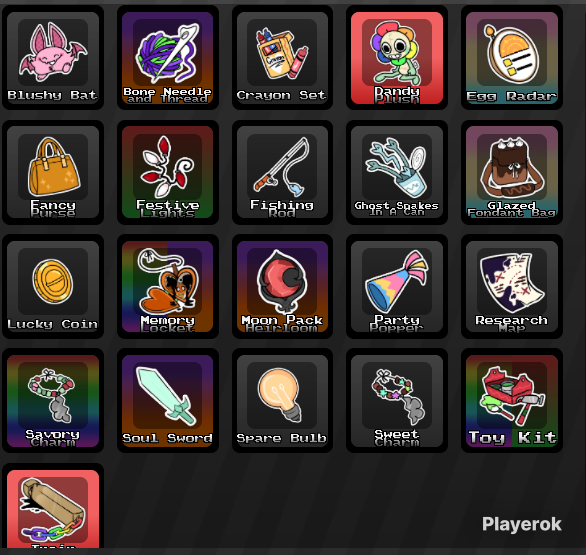Open the Toy Kit trinket
586x555 pixels.
[512, 401]
